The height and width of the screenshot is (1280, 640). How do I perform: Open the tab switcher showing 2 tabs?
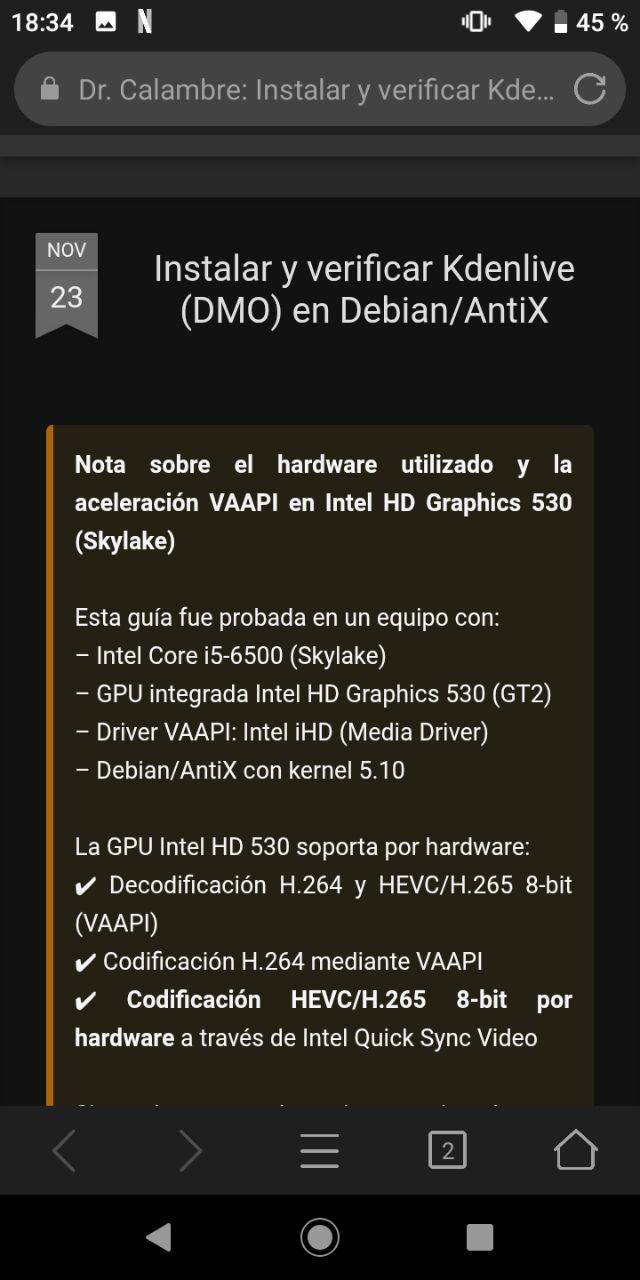pos(447,1151)
